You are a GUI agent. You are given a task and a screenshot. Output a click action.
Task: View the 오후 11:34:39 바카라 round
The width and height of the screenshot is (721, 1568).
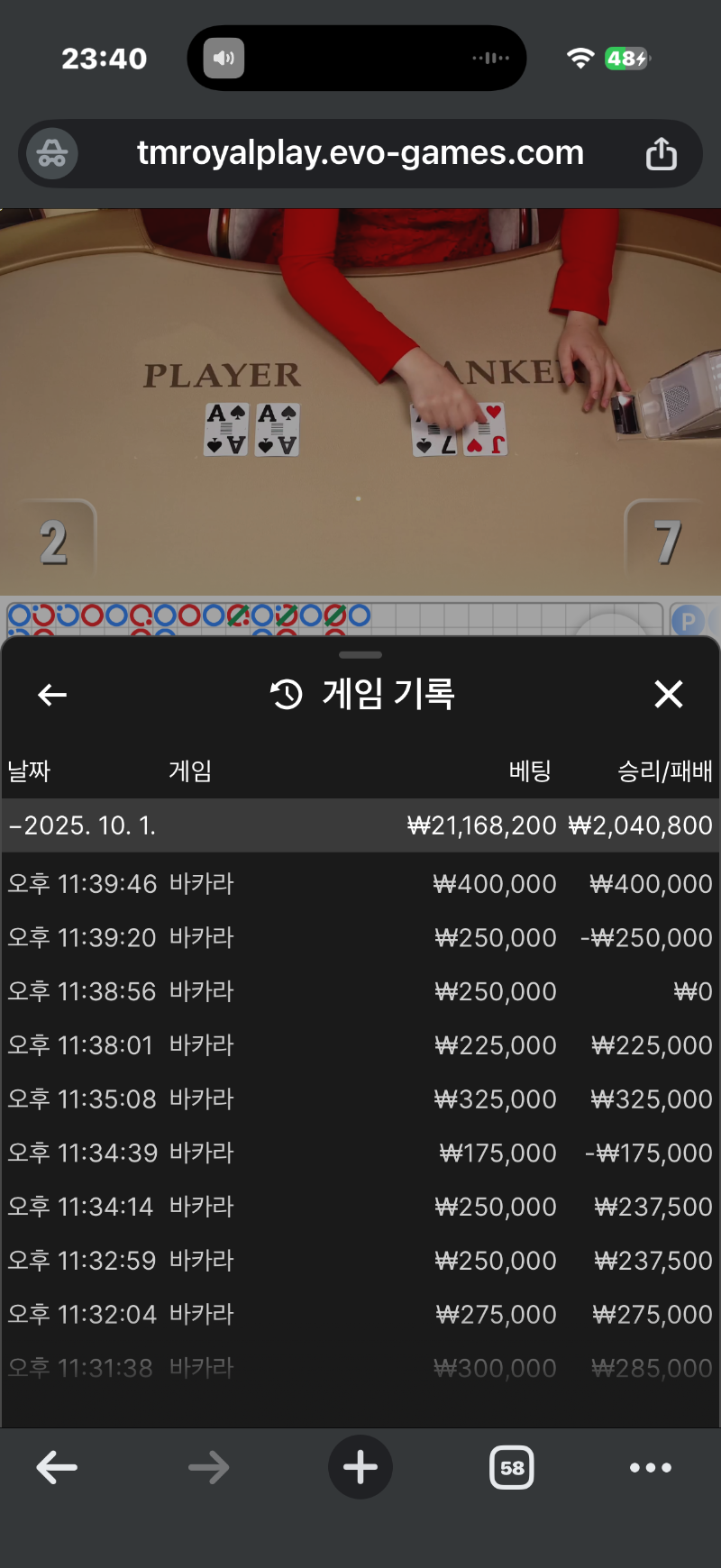(x=360, y=1153)
